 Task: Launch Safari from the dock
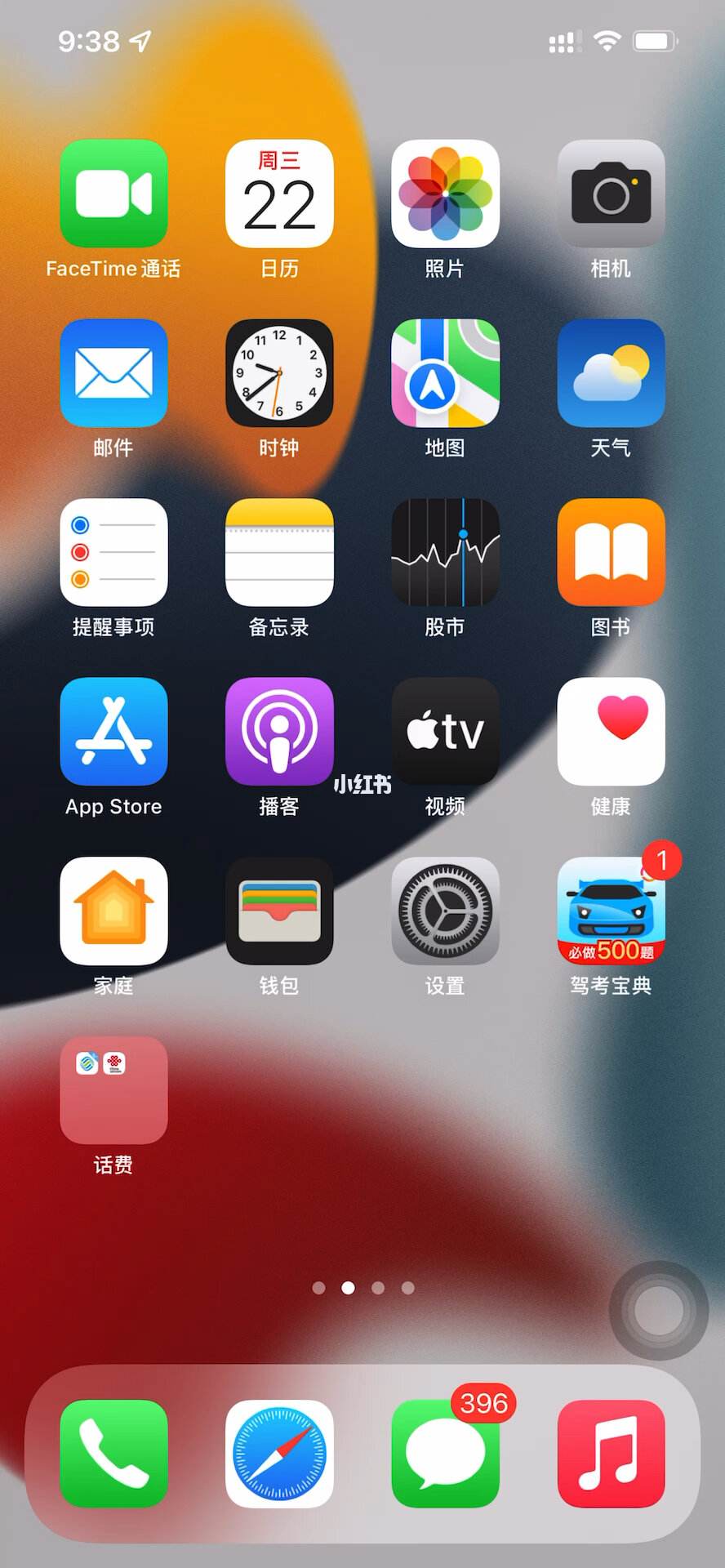click(x=279, y=1454)
